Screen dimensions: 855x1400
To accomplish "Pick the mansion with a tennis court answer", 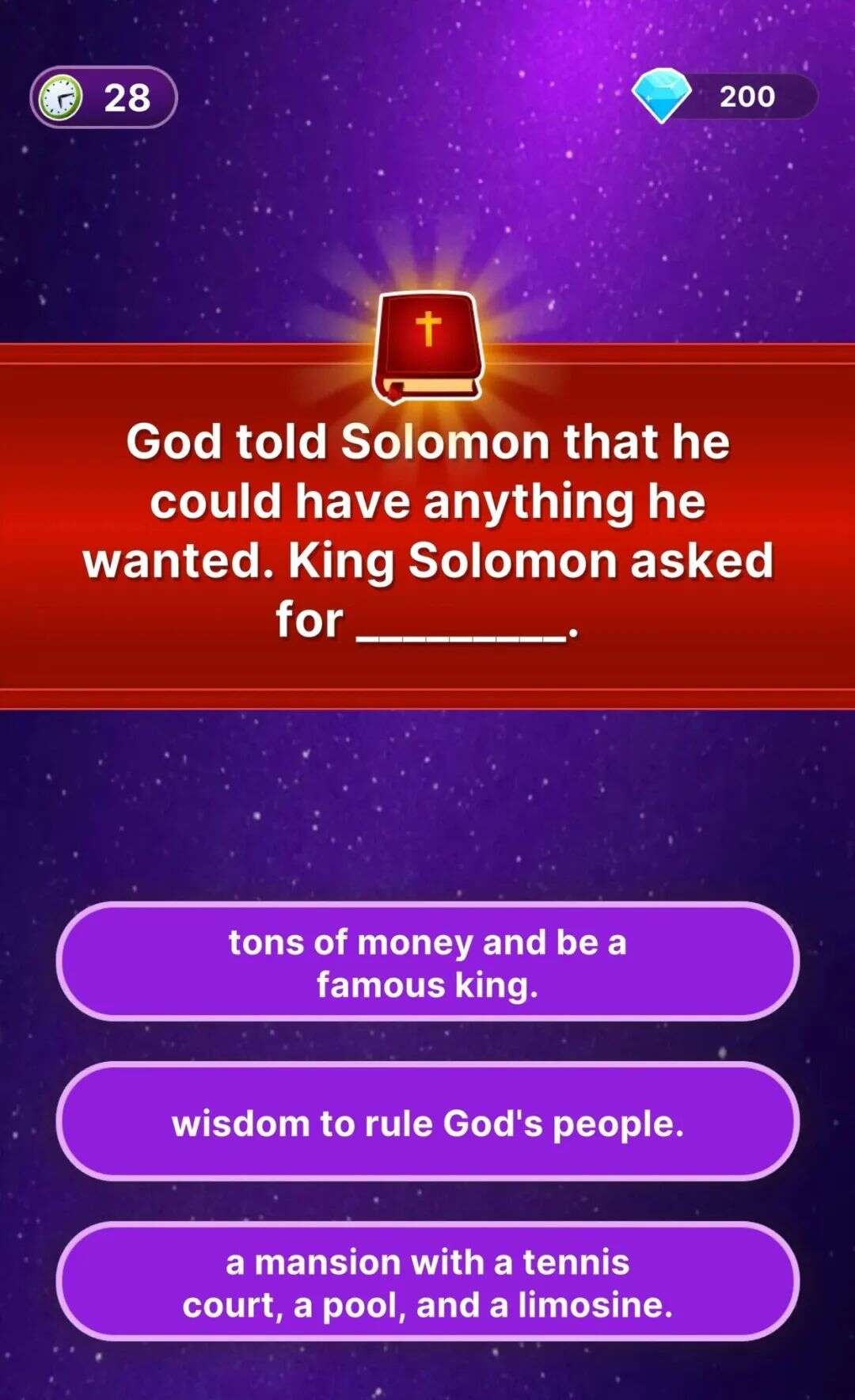I will pos(427,1282).
